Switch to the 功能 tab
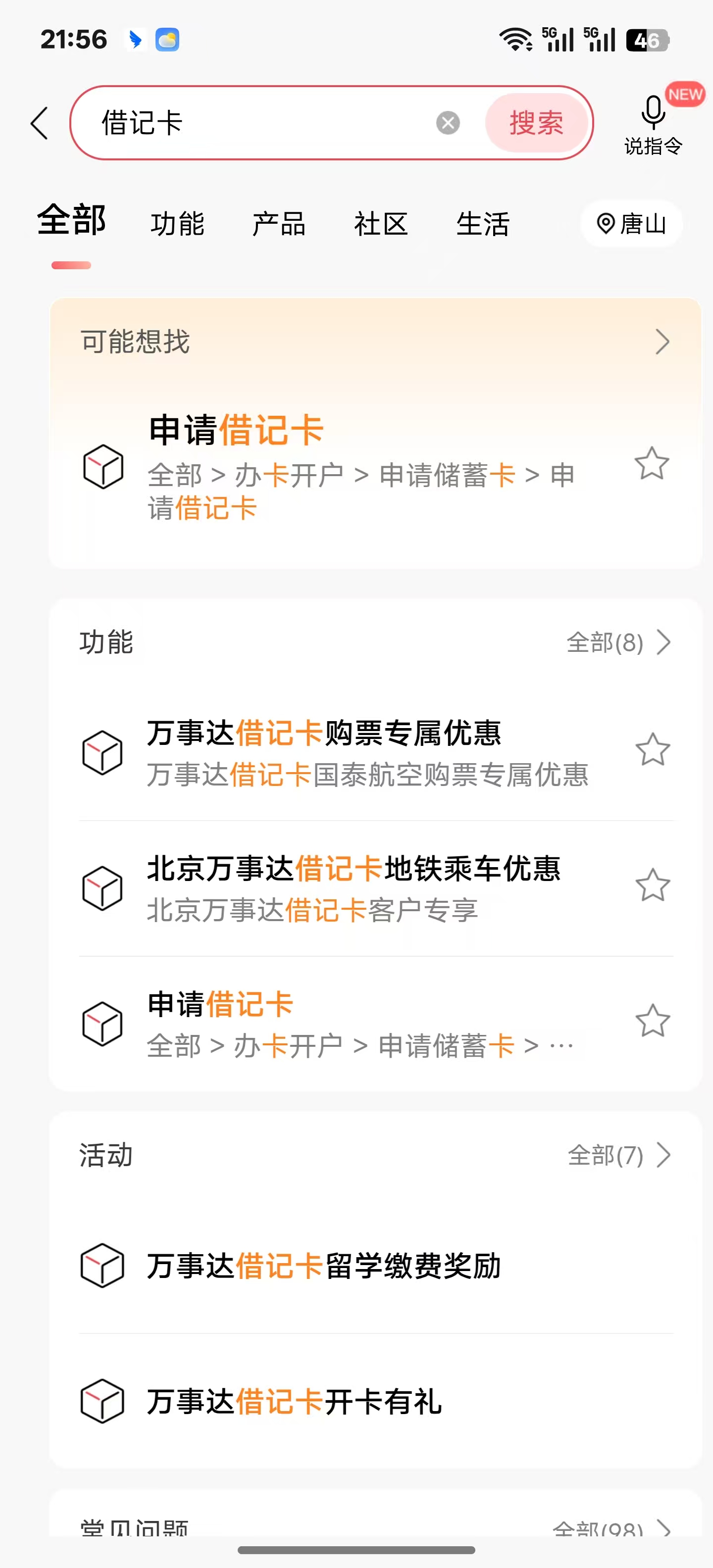This screenshot has height=1568, width=713. [177, 224]
